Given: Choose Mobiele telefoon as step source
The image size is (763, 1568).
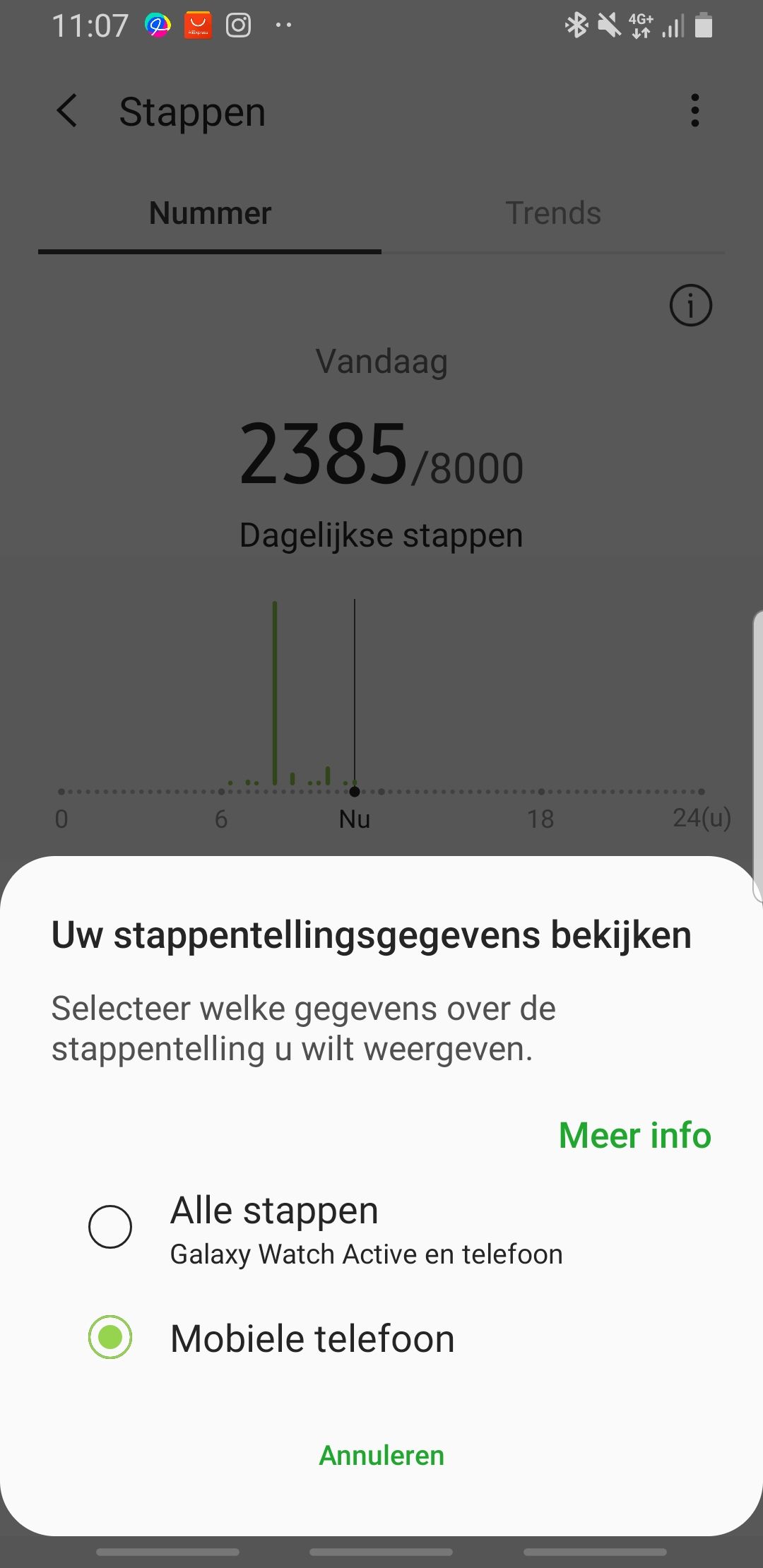Looking at the screenshot, I should point(110,1337).
